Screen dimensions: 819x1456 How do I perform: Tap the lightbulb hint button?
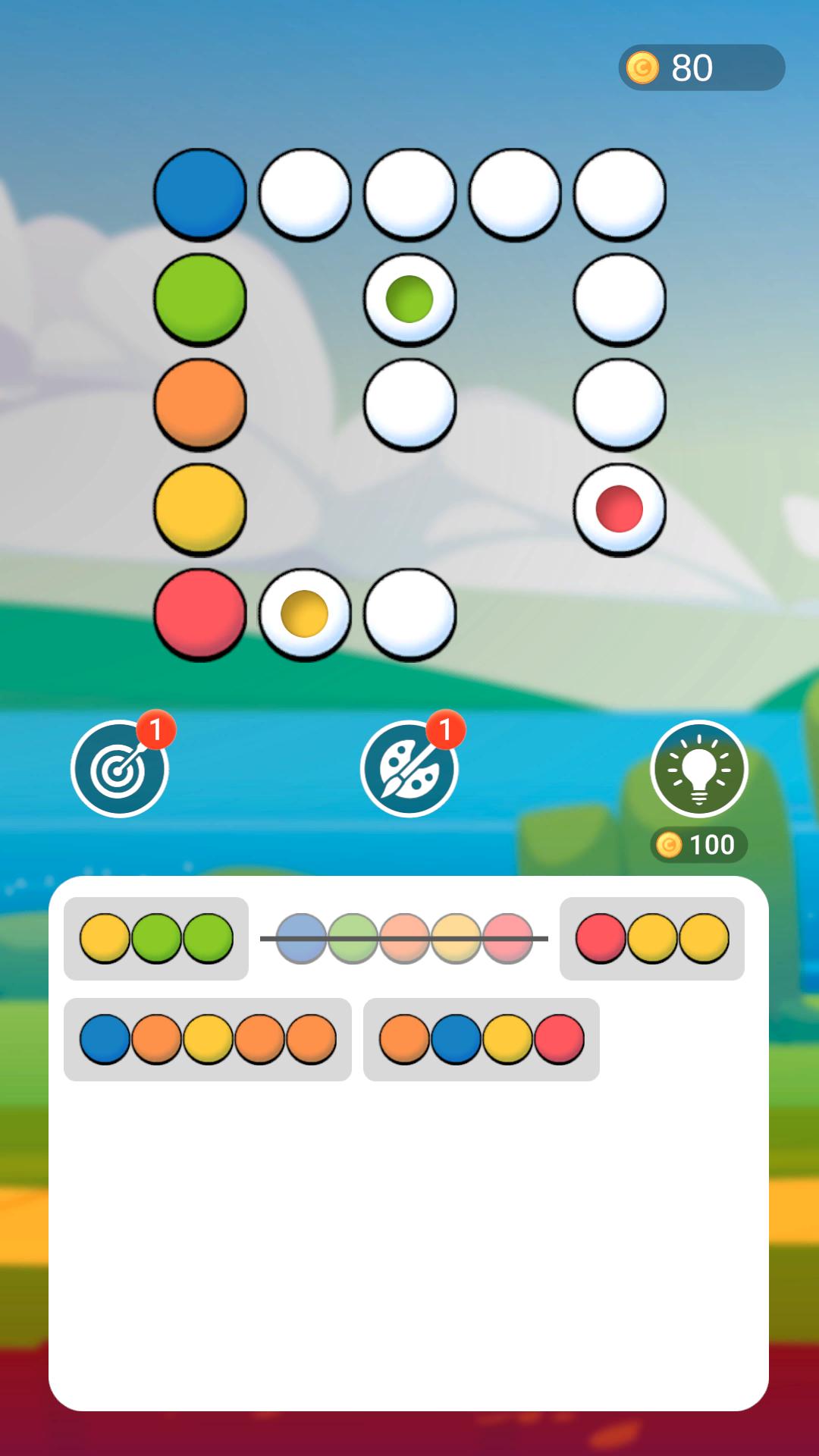tap(698, 768)
